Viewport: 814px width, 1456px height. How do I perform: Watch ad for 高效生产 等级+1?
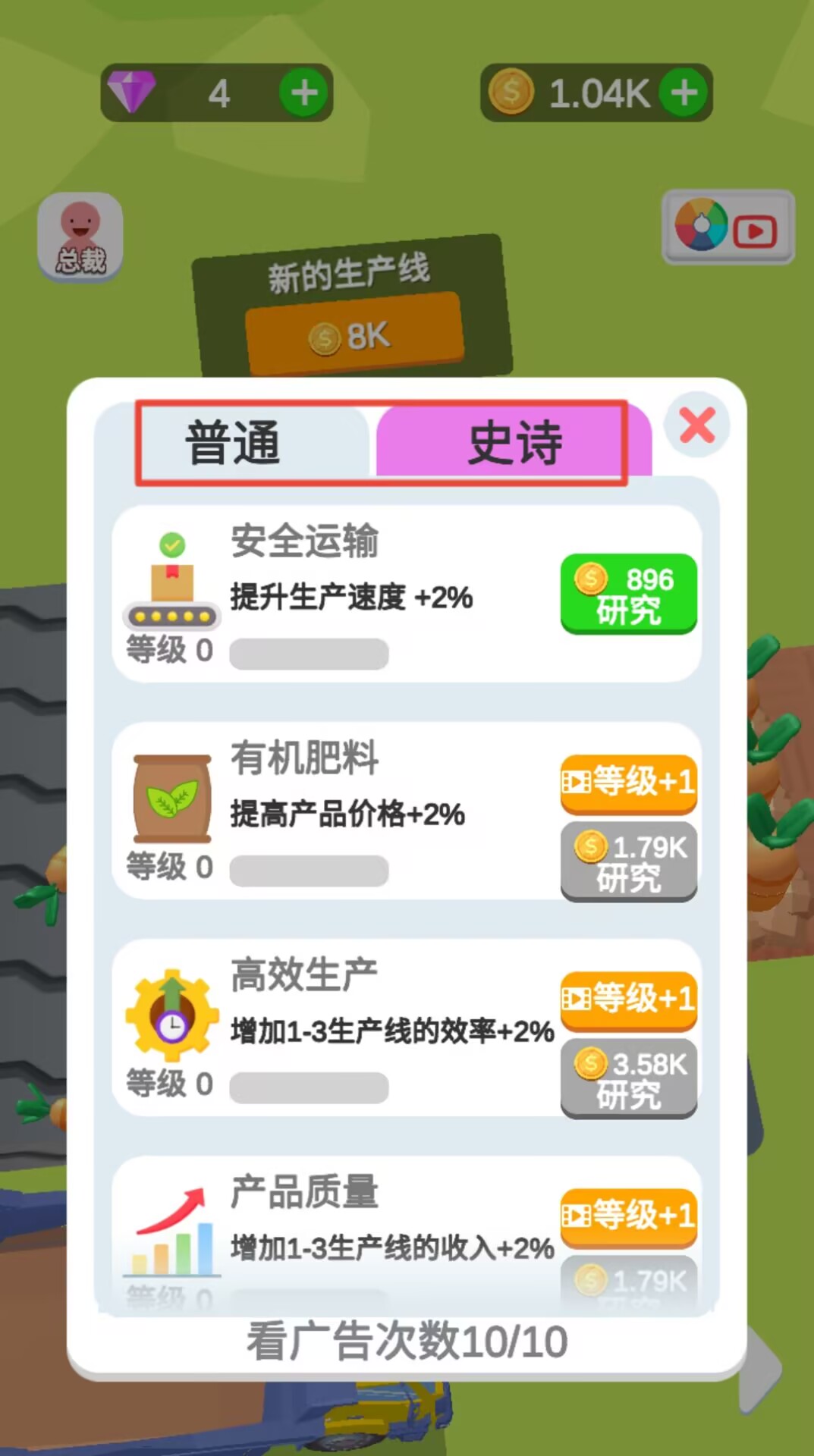[628, 999]
